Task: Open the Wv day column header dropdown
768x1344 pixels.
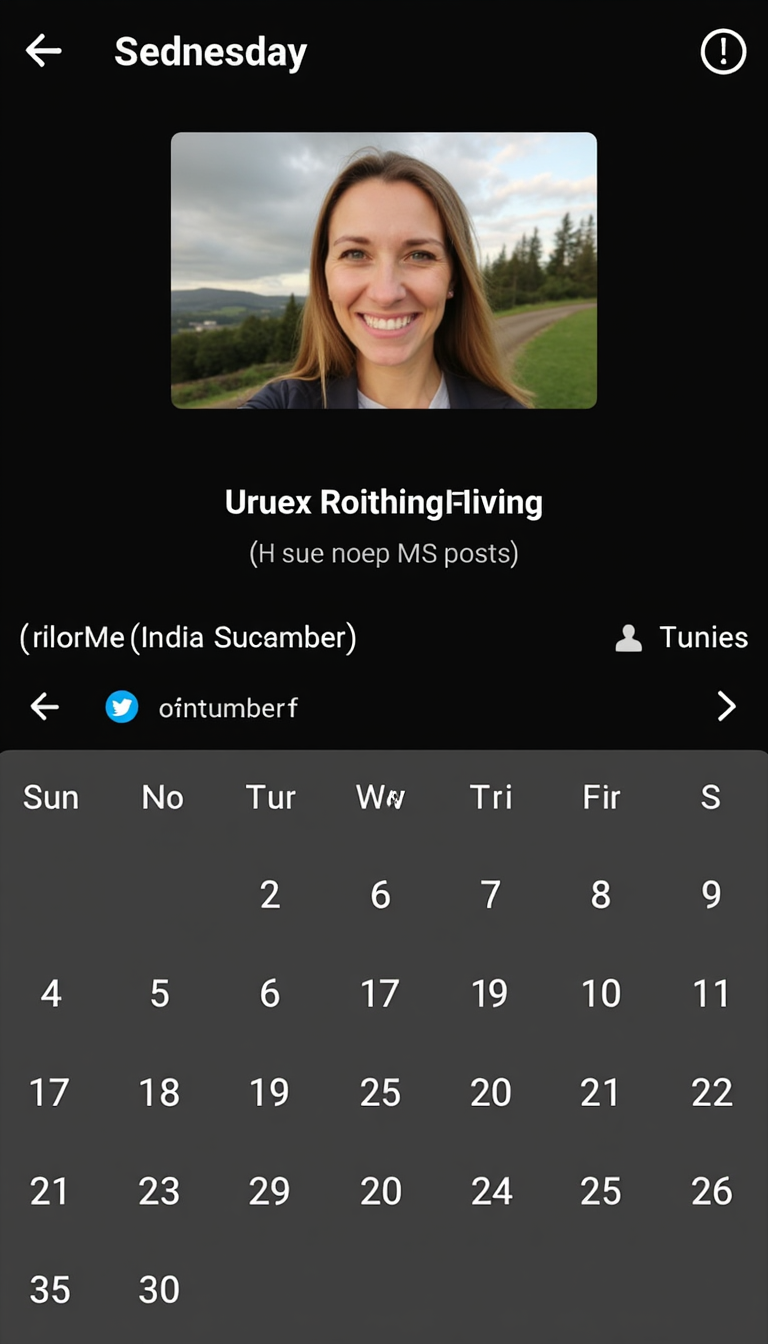Action: [380, 797]
